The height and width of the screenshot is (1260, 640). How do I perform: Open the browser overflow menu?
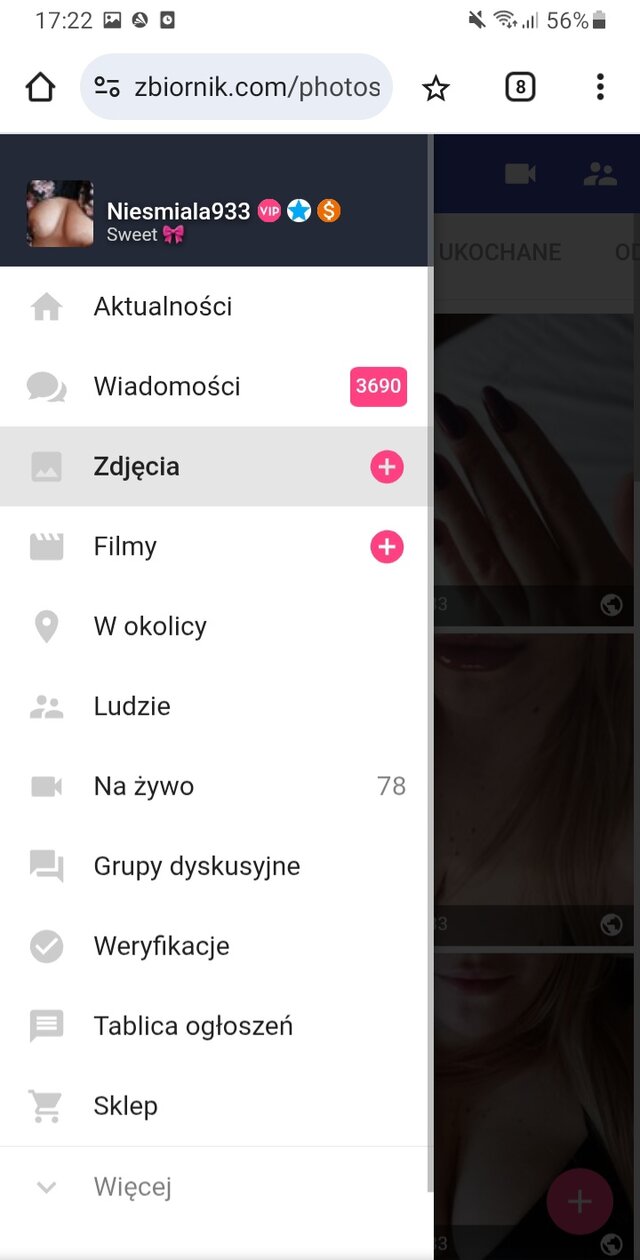(600, 88)
